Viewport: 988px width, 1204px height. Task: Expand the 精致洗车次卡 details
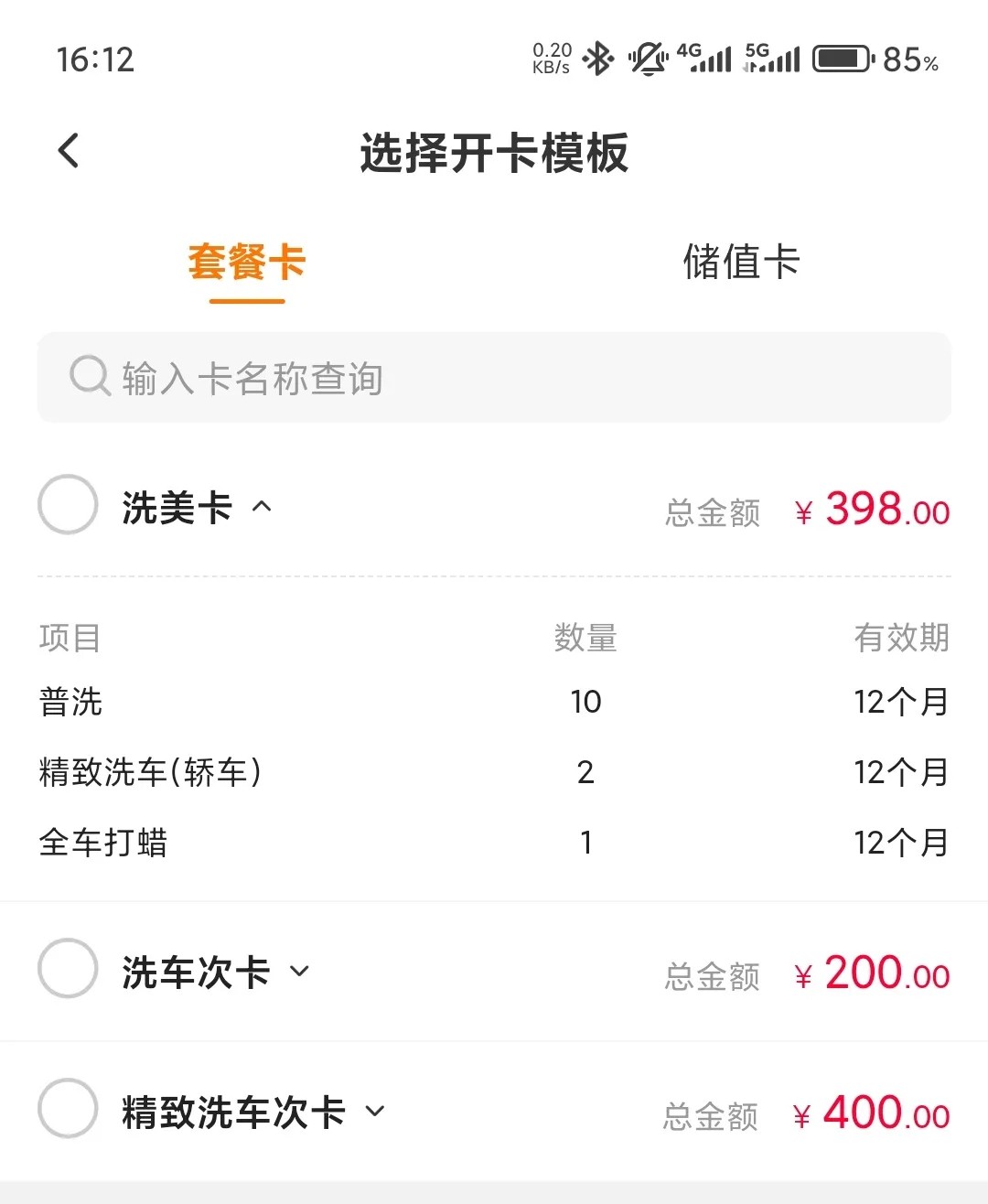[375, 1111]
